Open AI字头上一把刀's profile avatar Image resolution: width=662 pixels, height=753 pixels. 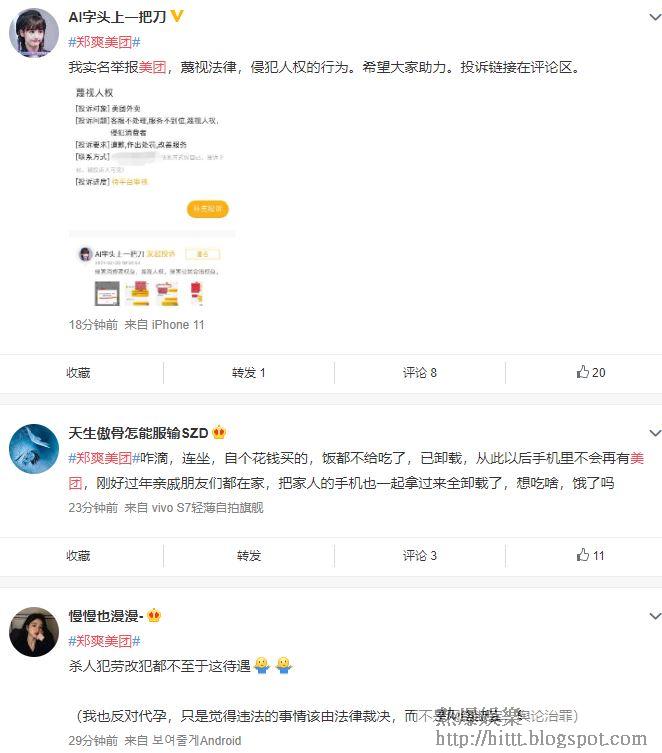click(x=33, y=32)
